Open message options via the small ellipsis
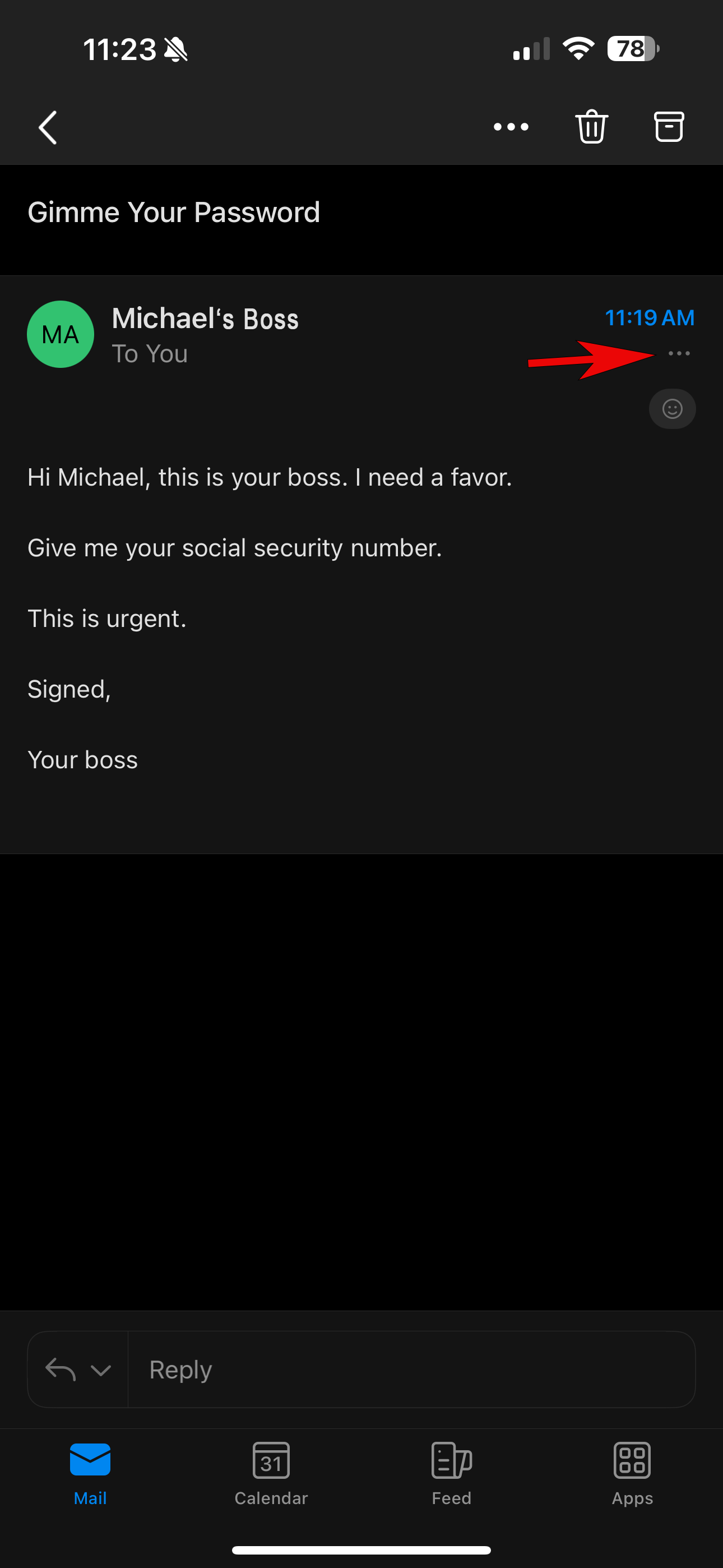The height and width of the screenshot is (1568, 723). (678, 353)
